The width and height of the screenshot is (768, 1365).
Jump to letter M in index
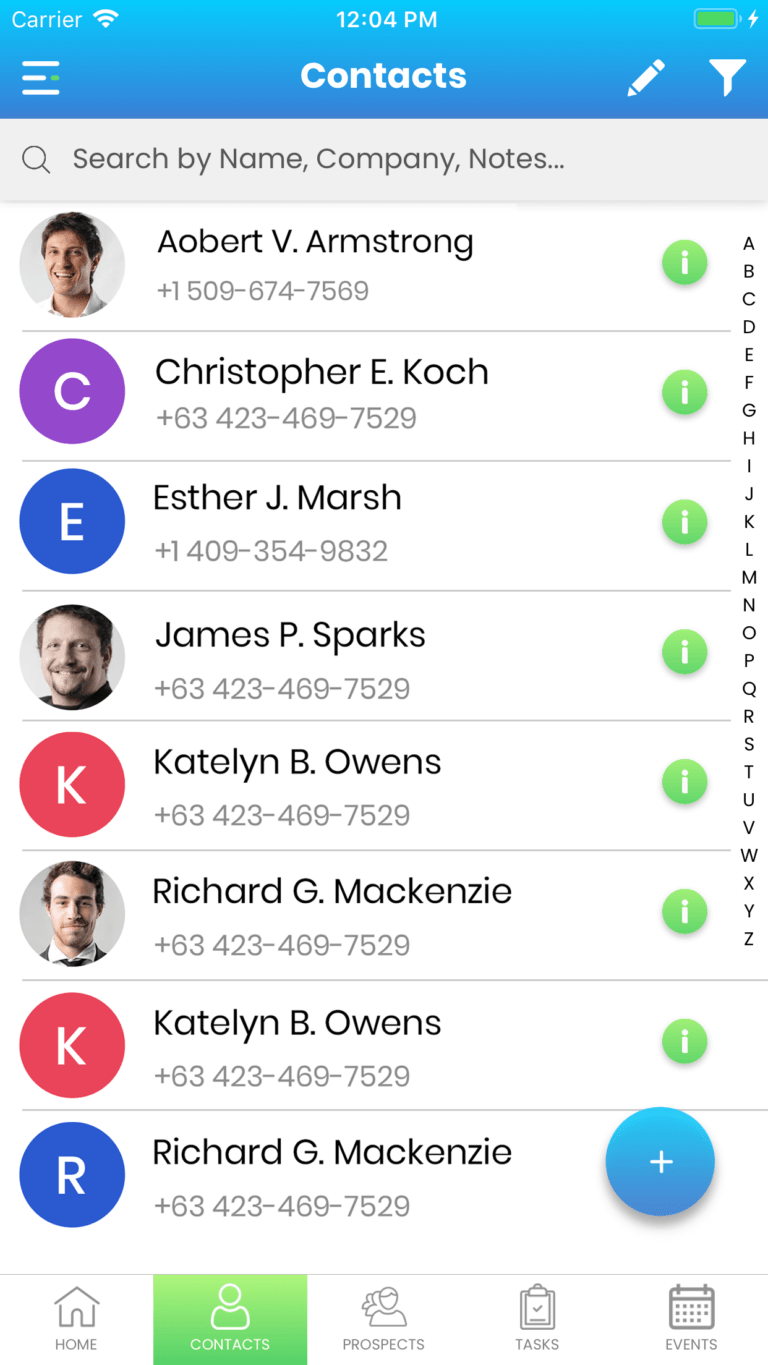point(749,578)
